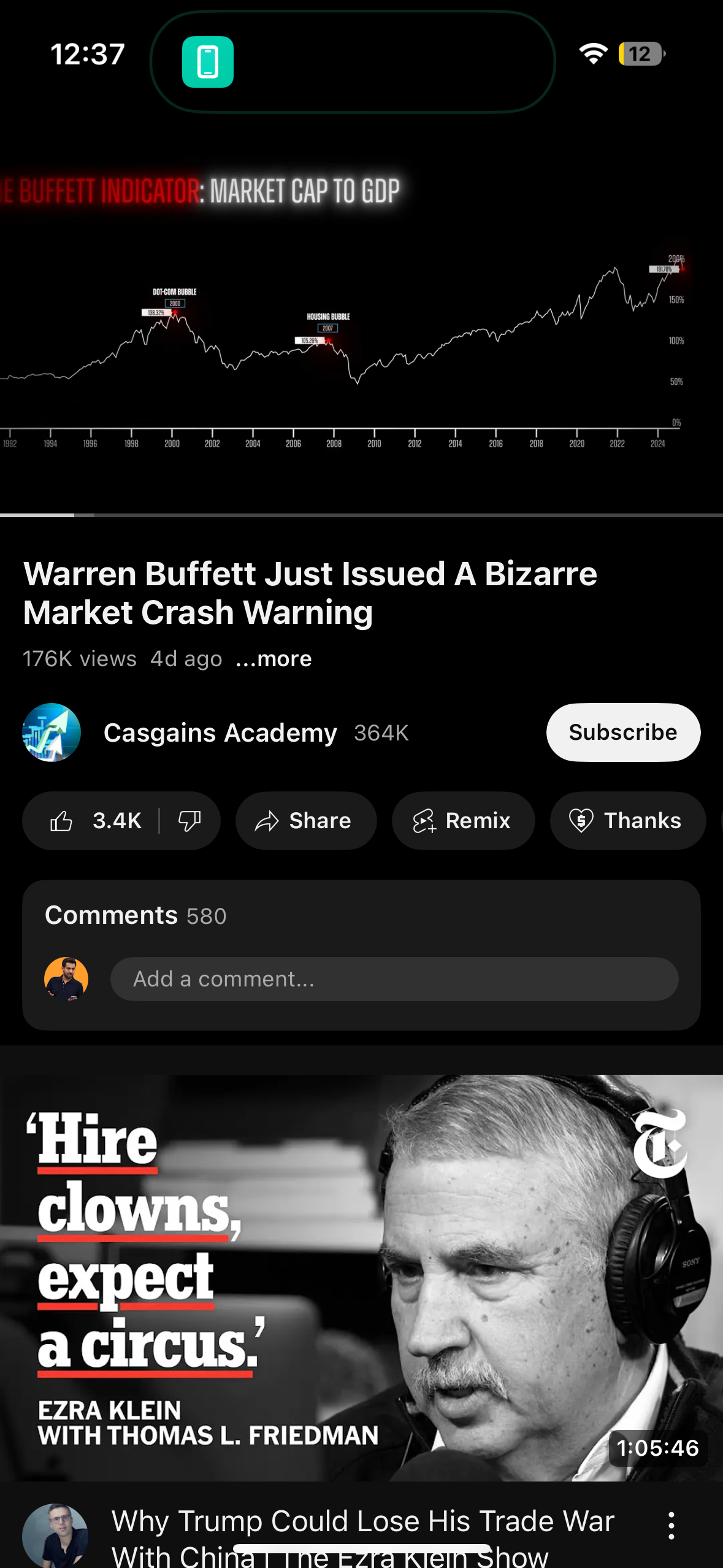Share this video
This screenshot has width=723, height=1568.
(x=305, y=821)
